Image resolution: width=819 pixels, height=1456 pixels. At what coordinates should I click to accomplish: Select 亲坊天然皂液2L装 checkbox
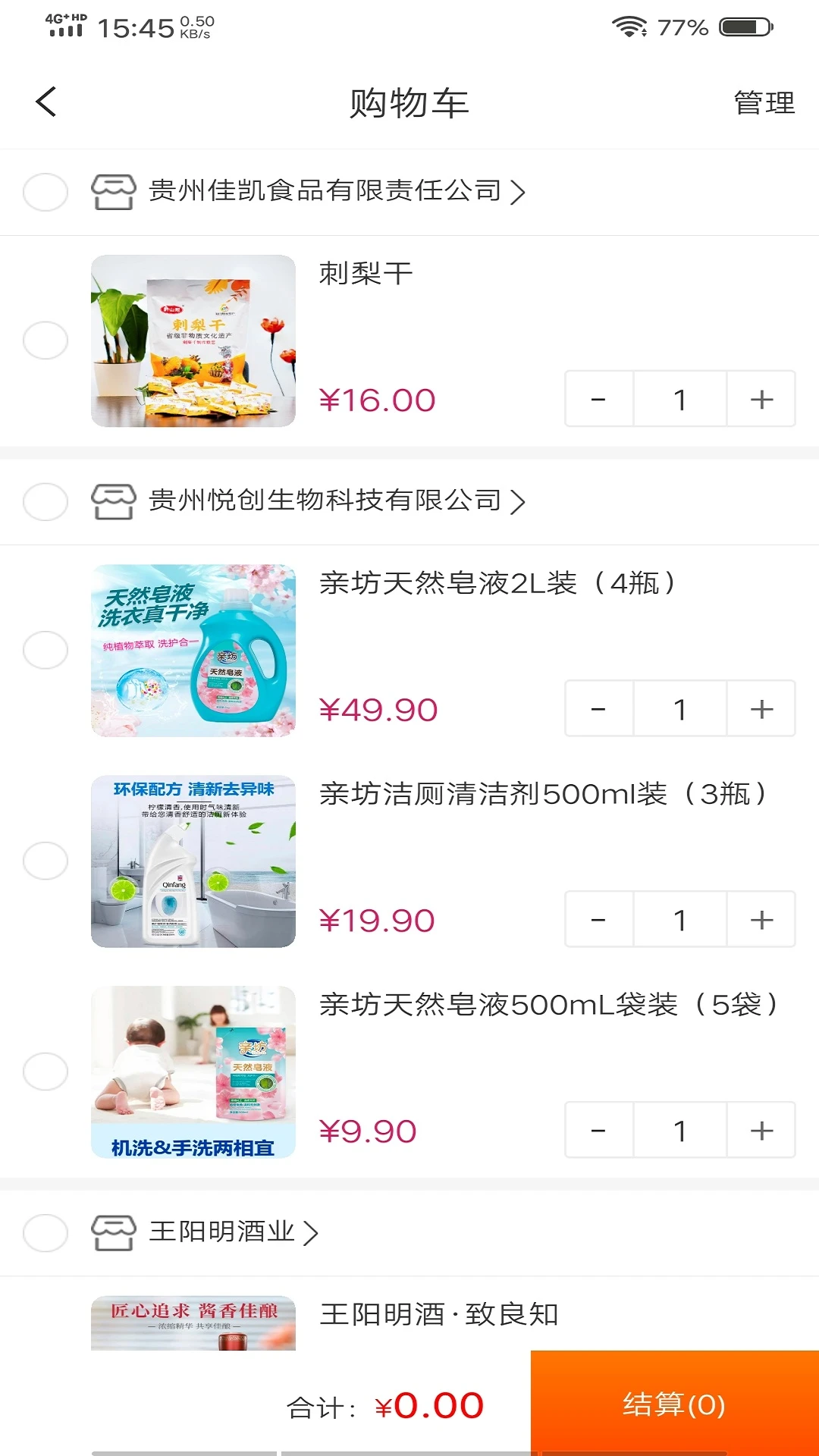(45, 650)
